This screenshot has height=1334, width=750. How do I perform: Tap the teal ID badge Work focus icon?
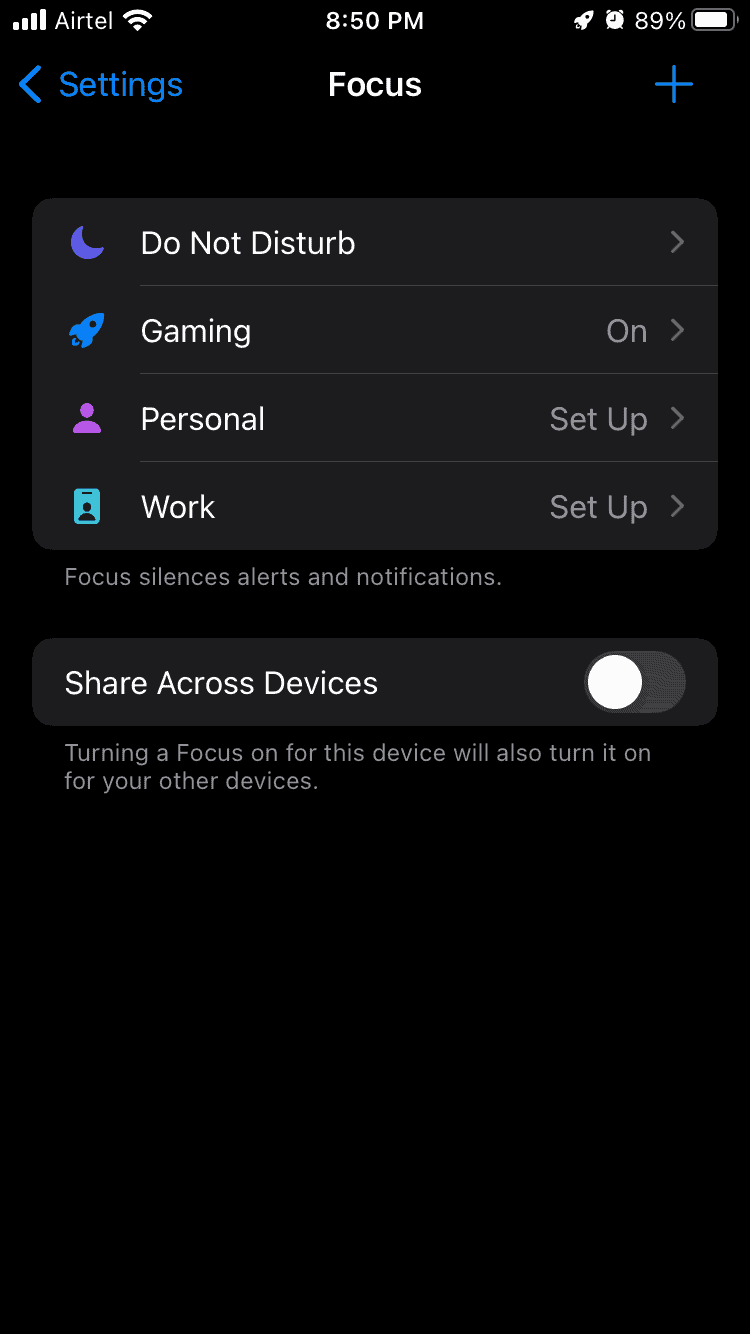87,506
